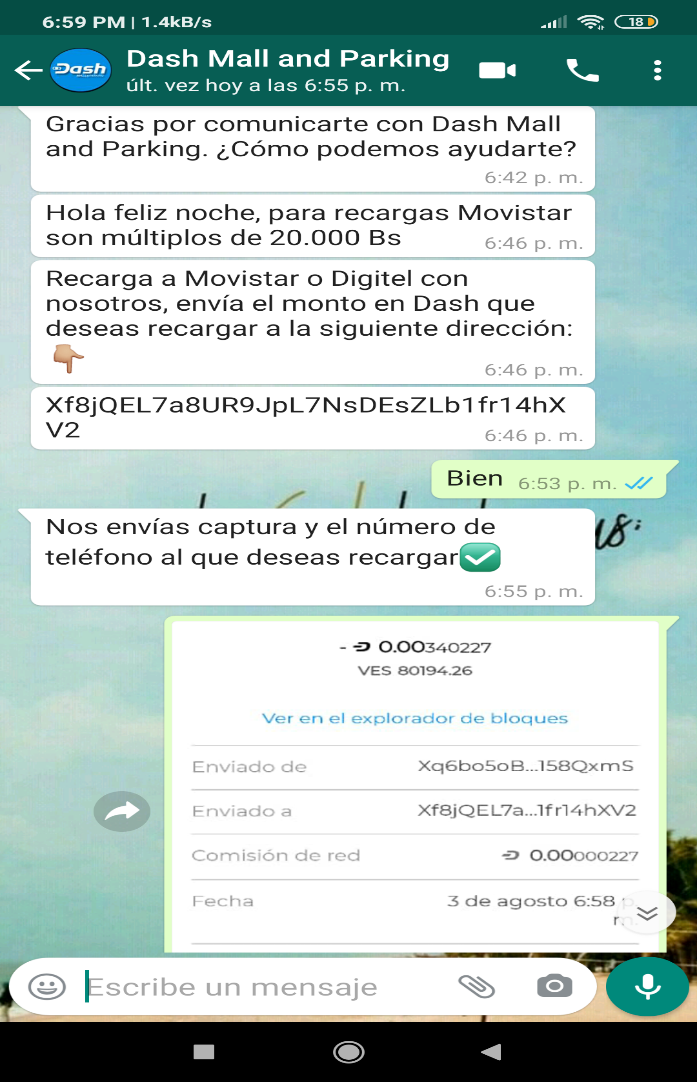The image size is (697, 1082).
Task: Go back to the chats list
Action: click(x=28, y=70)
